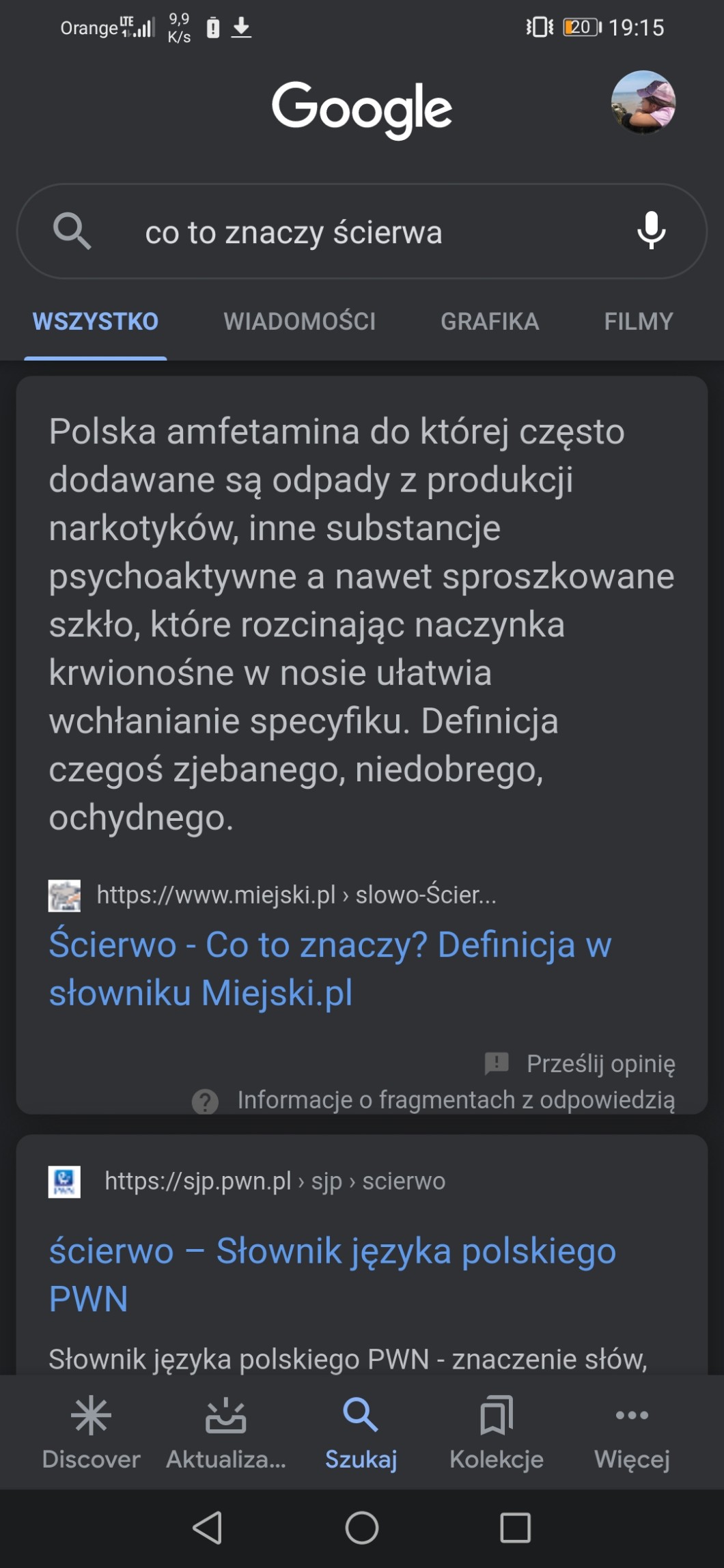Tap Prześlij opinię feedback link
This screenshot has height=1568, width=724.
(x=600, y=1063)
